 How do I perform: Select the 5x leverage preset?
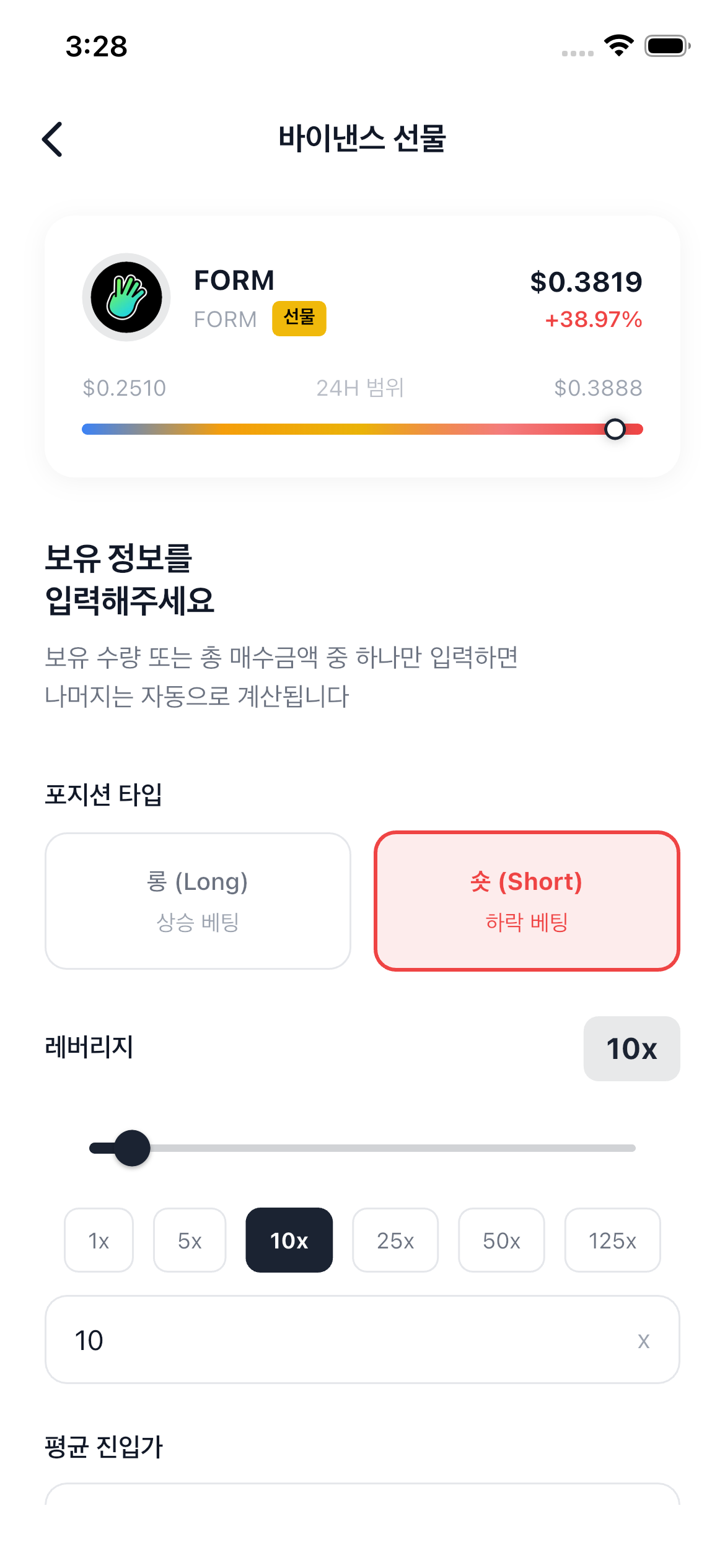pos(189,1240)
